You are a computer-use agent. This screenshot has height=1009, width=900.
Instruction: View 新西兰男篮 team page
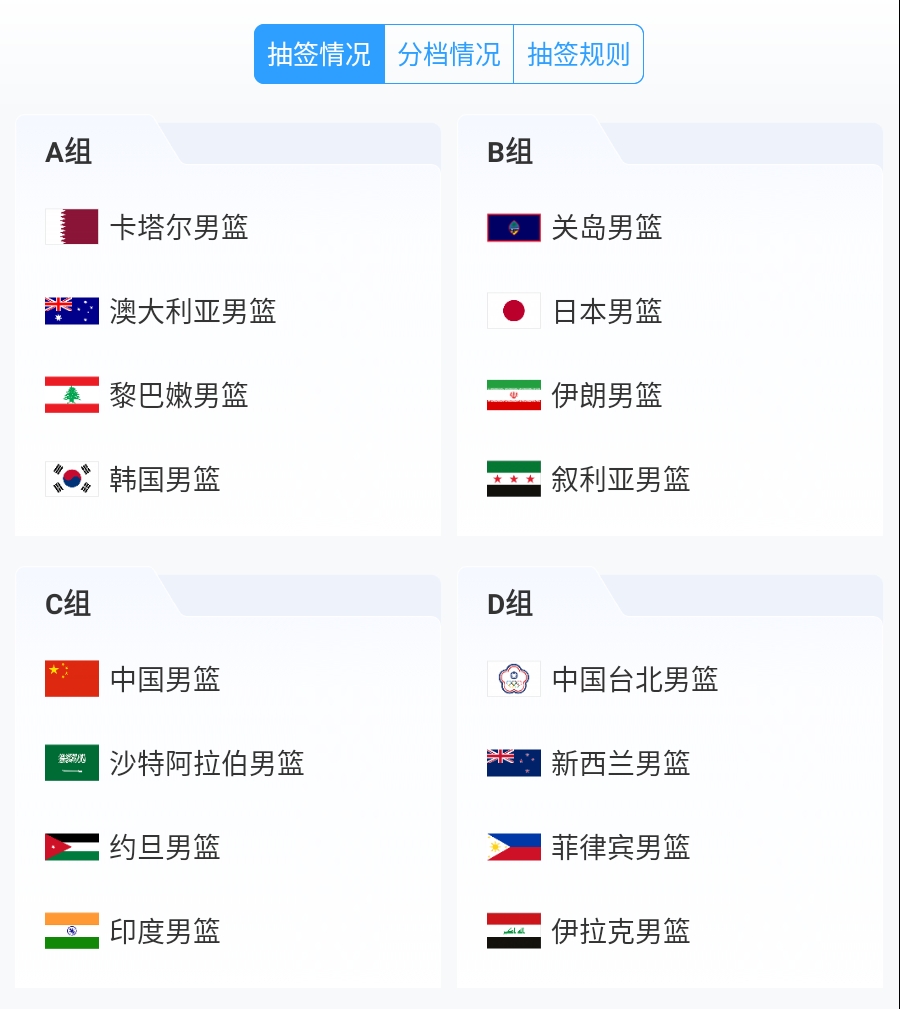point(620,763)
